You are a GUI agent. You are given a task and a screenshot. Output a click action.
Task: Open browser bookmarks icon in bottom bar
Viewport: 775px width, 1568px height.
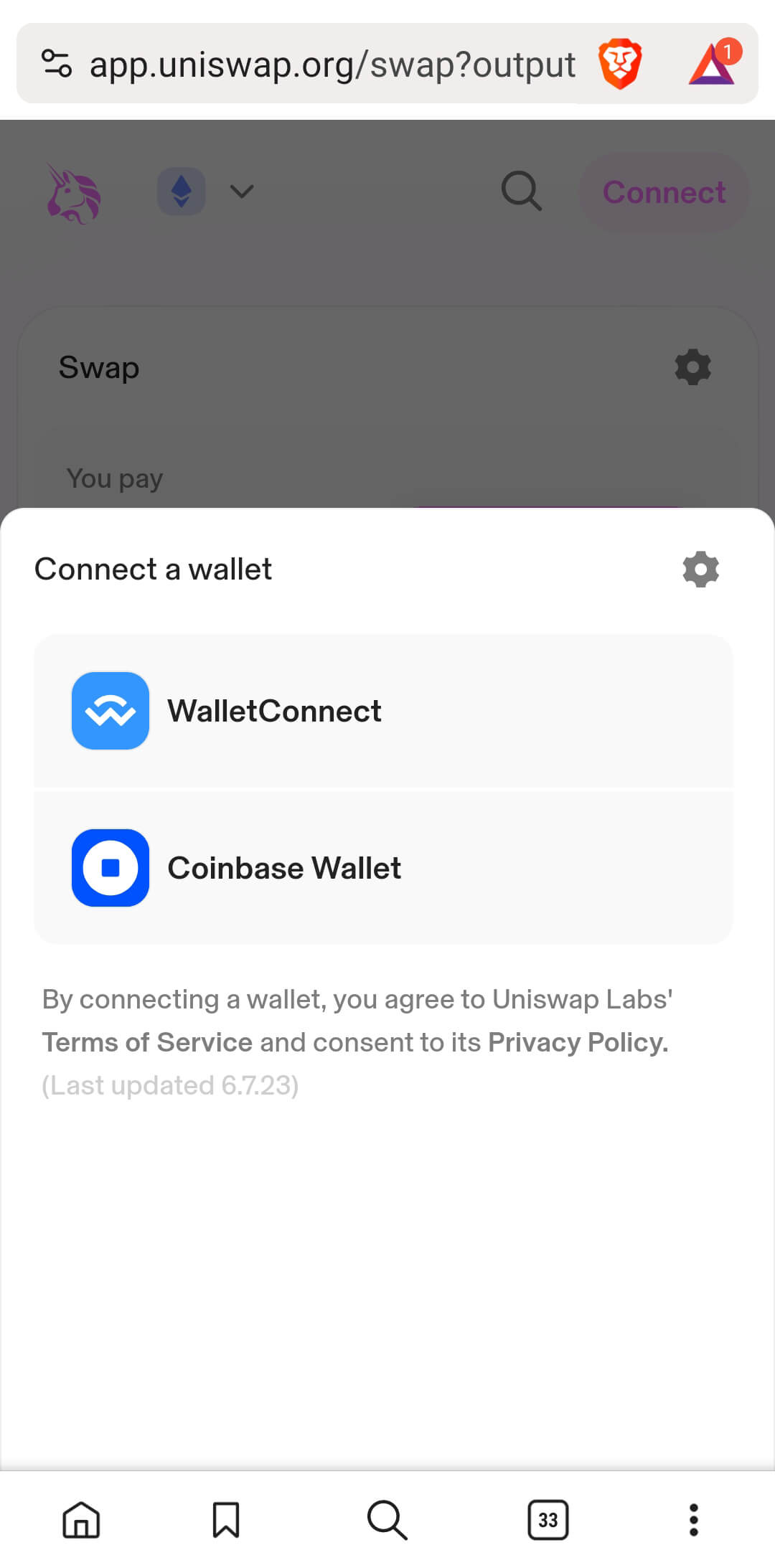click(226, 1519)
